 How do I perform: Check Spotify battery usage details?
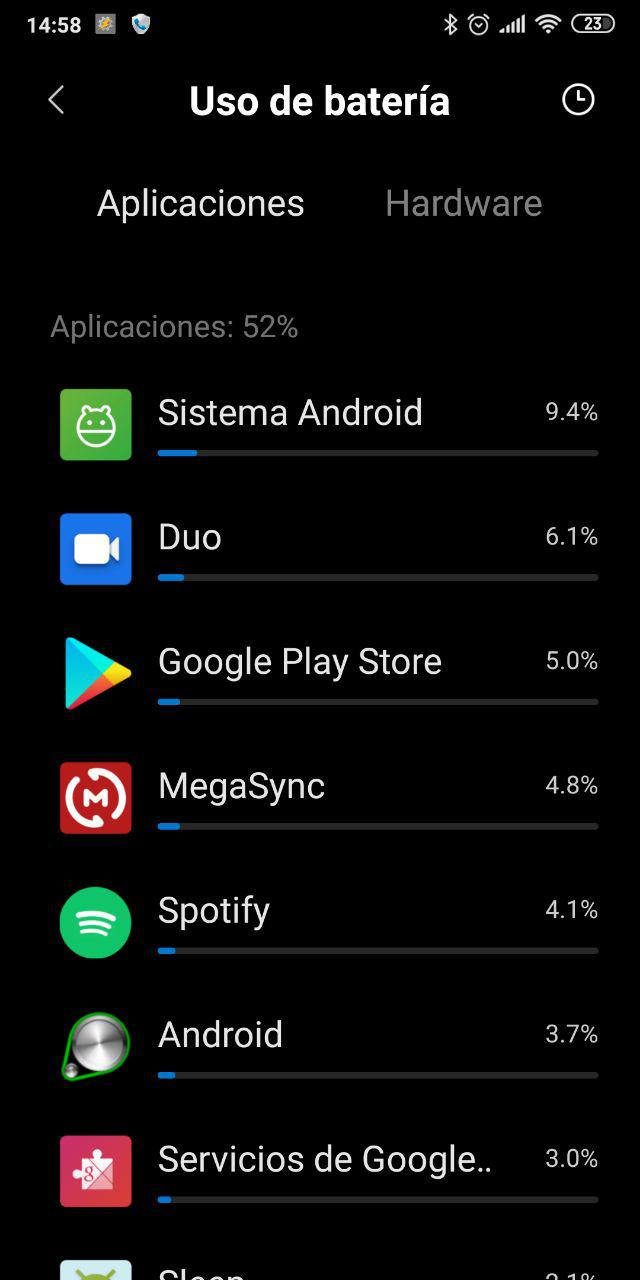[329, 922]
